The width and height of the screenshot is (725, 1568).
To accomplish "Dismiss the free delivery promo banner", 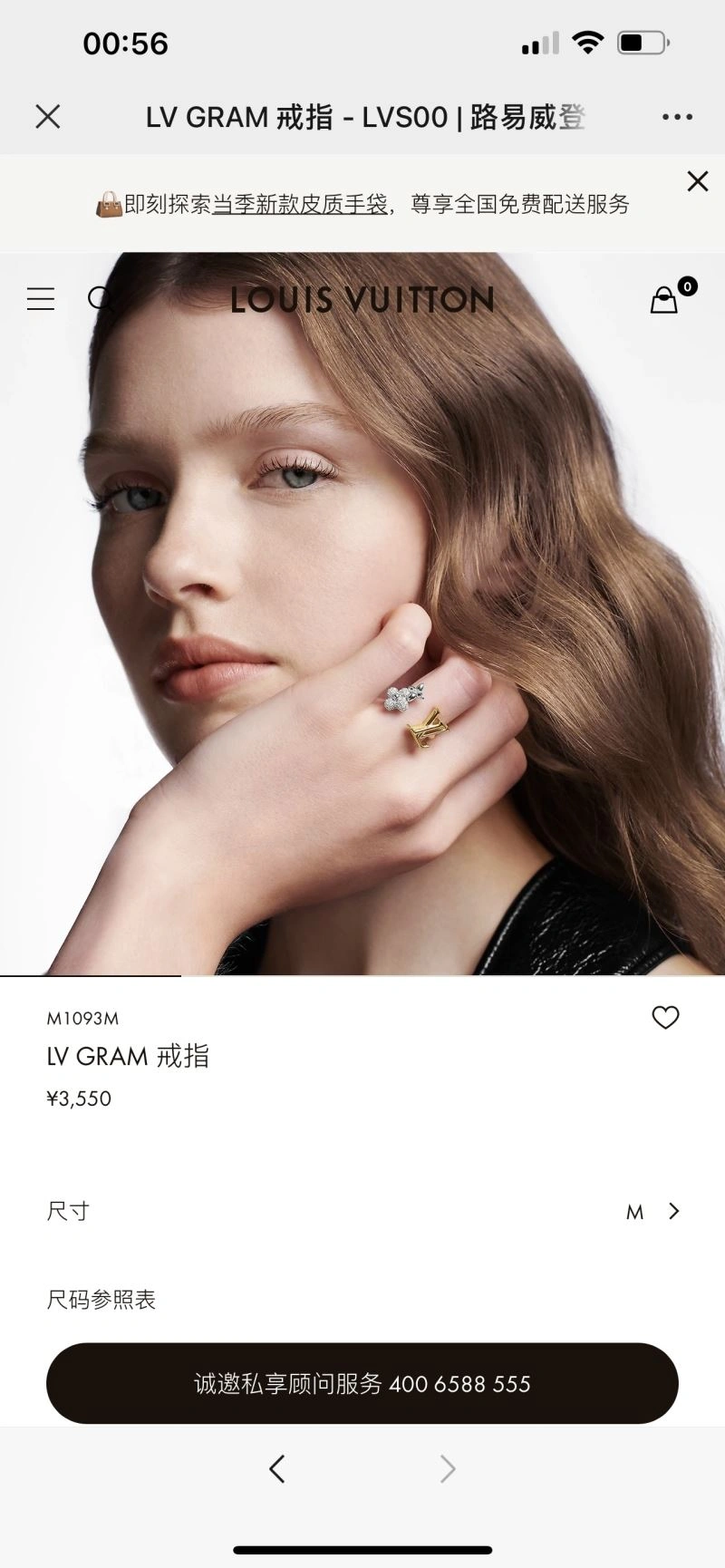I will pos(697,181).
